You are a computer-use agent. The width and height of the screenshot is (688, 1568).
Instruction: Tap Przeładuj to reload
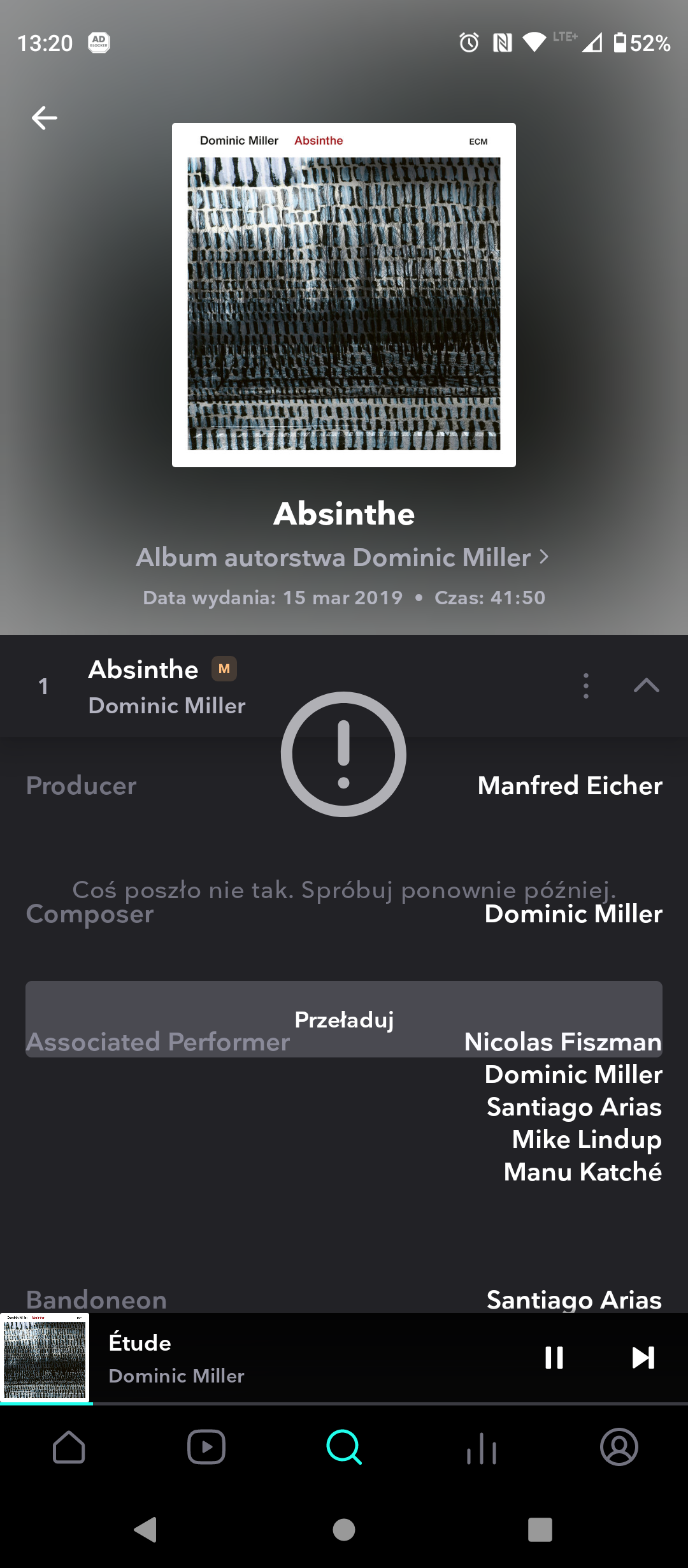coord(344,1019)
